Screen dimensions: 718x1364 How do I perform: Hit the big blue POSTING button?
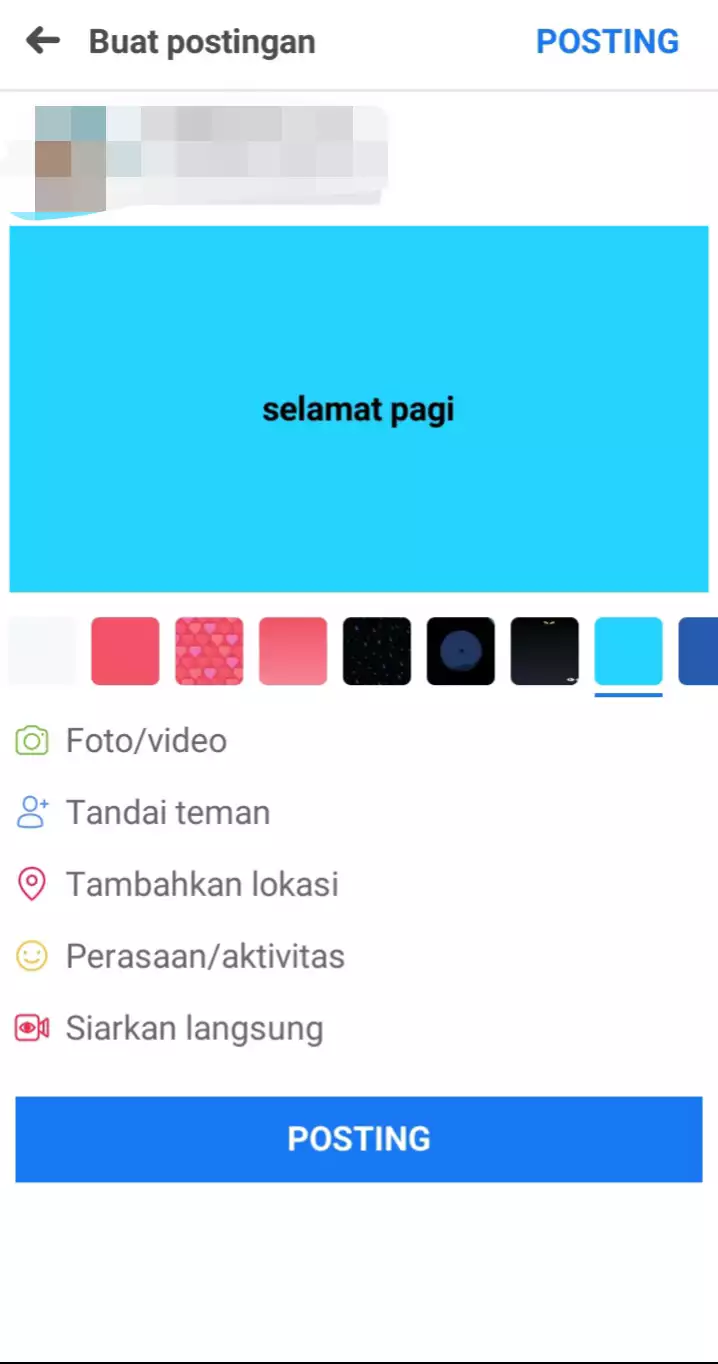pyautogui.click(x=358, y=1139)
